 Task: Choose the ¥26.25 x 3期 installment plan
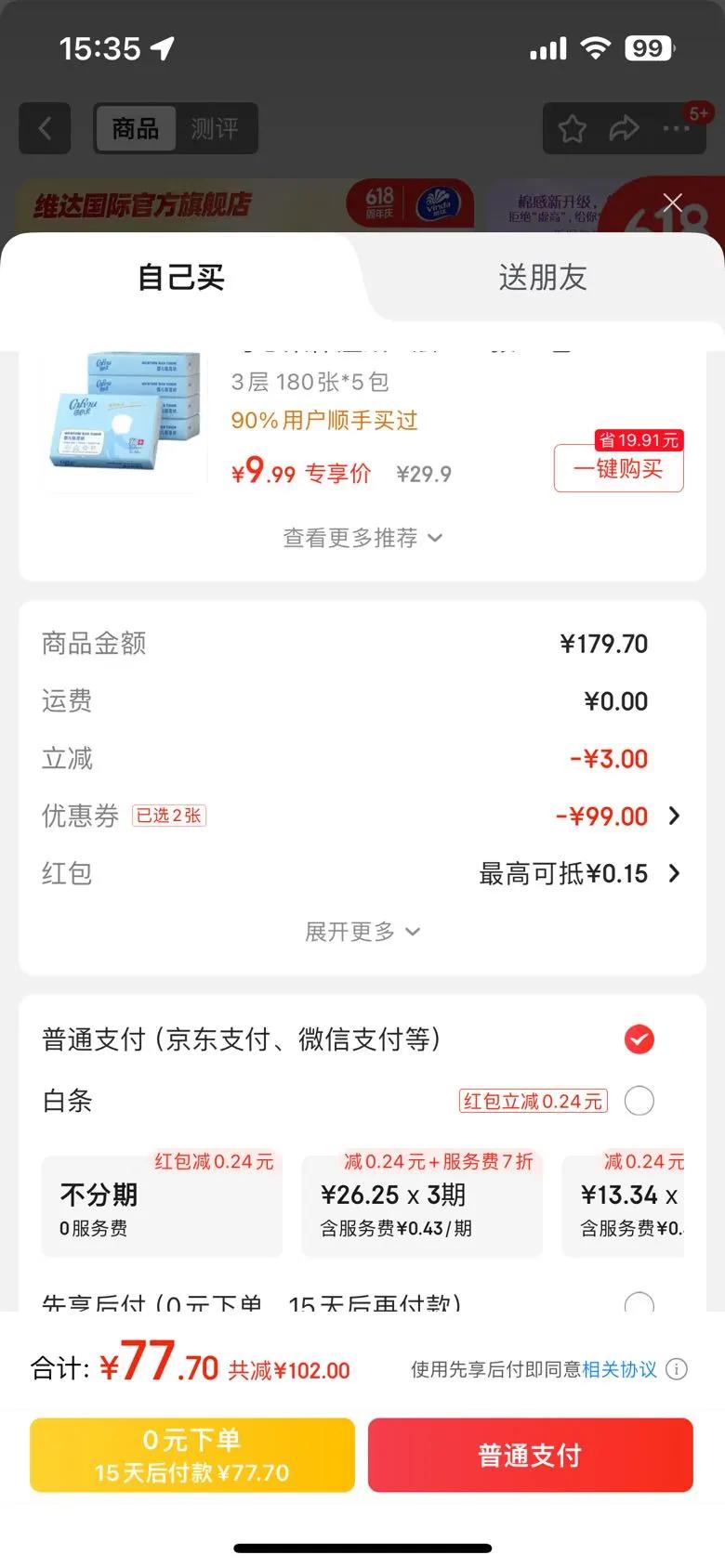coord(422,1207)
